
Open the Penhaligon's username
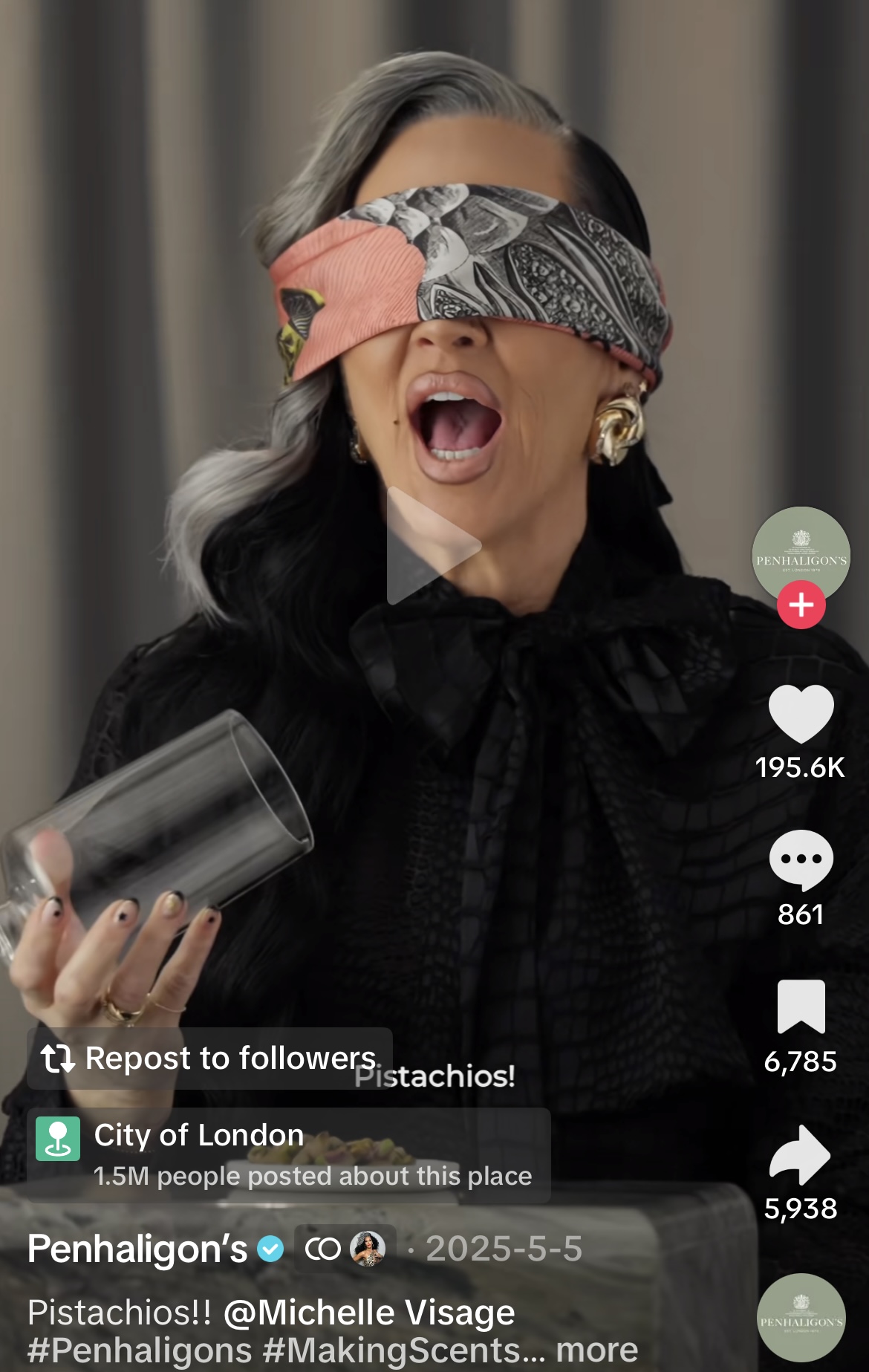point(137,1249)
